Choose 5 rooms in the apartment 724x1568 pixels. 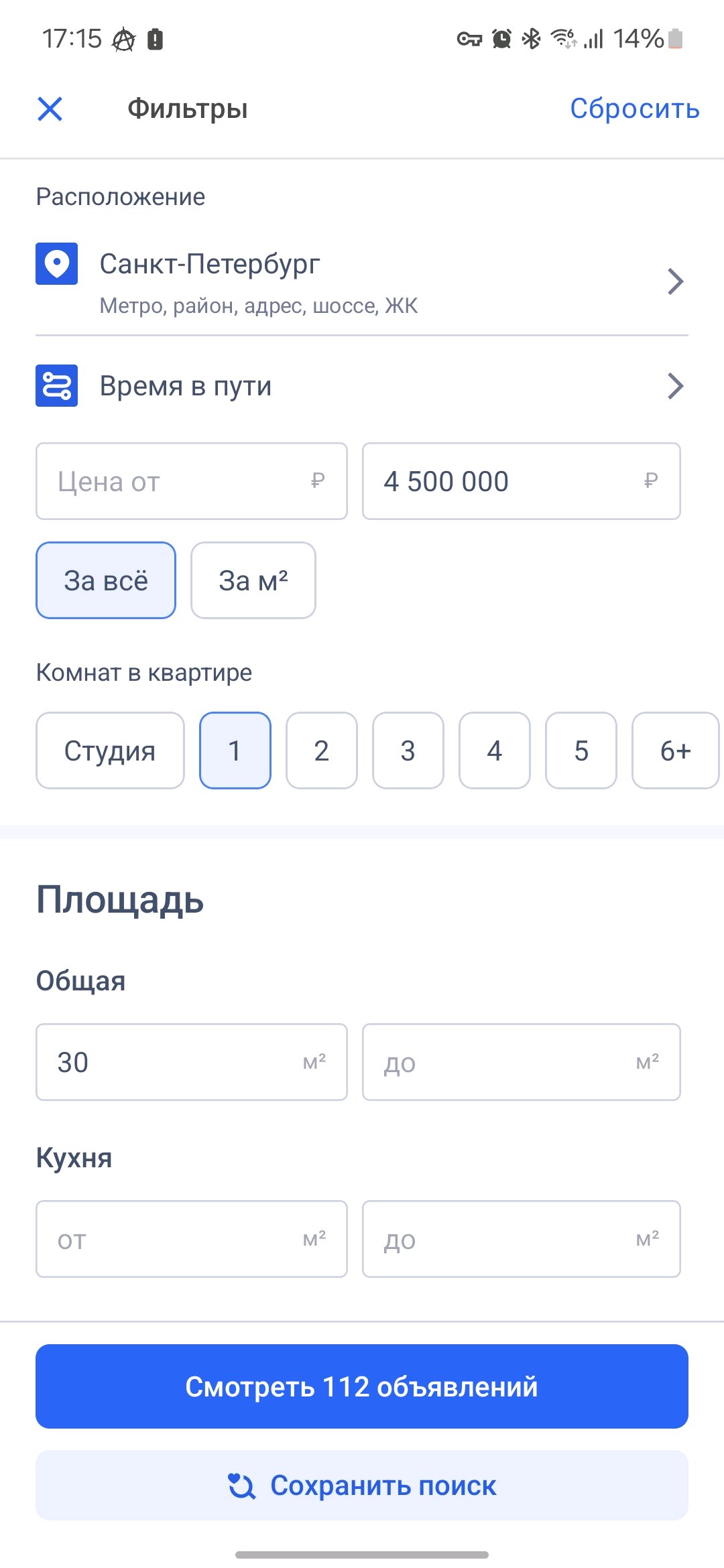[x=581, y=750]
